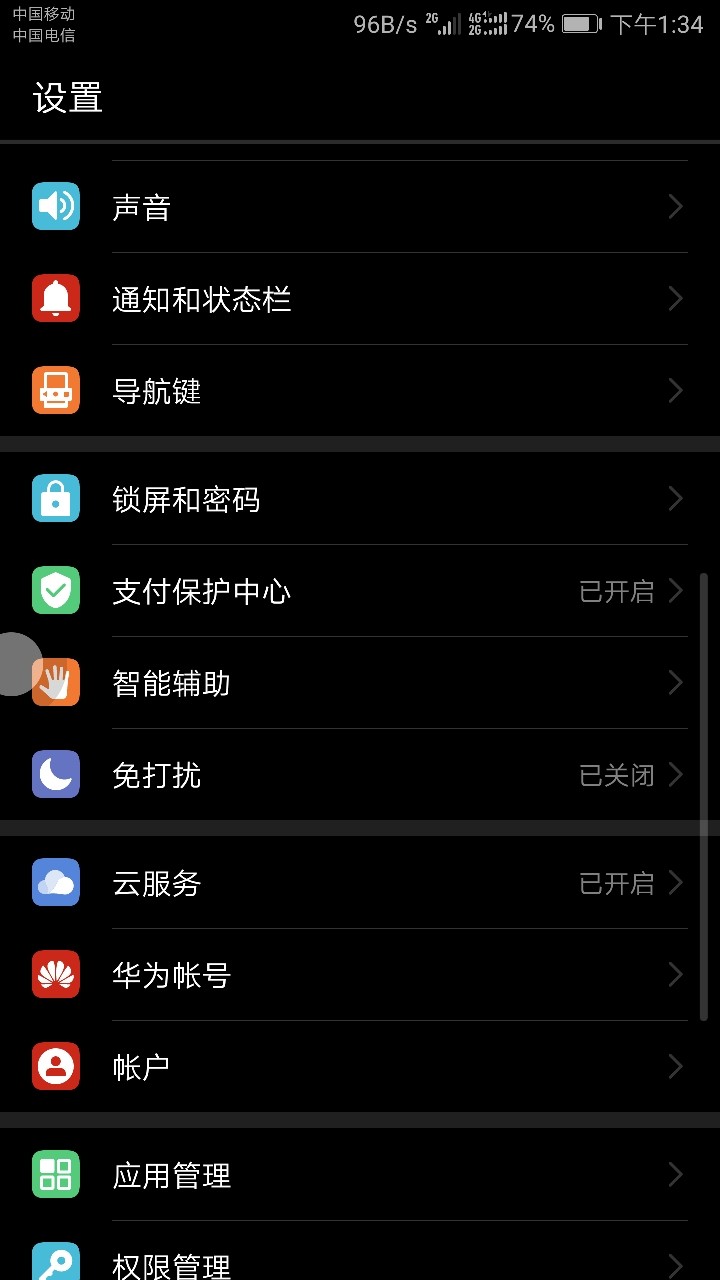The height and width of the screenshot is (1280, 720).
Task: Select 权限管理
Action: [360, 1262]
